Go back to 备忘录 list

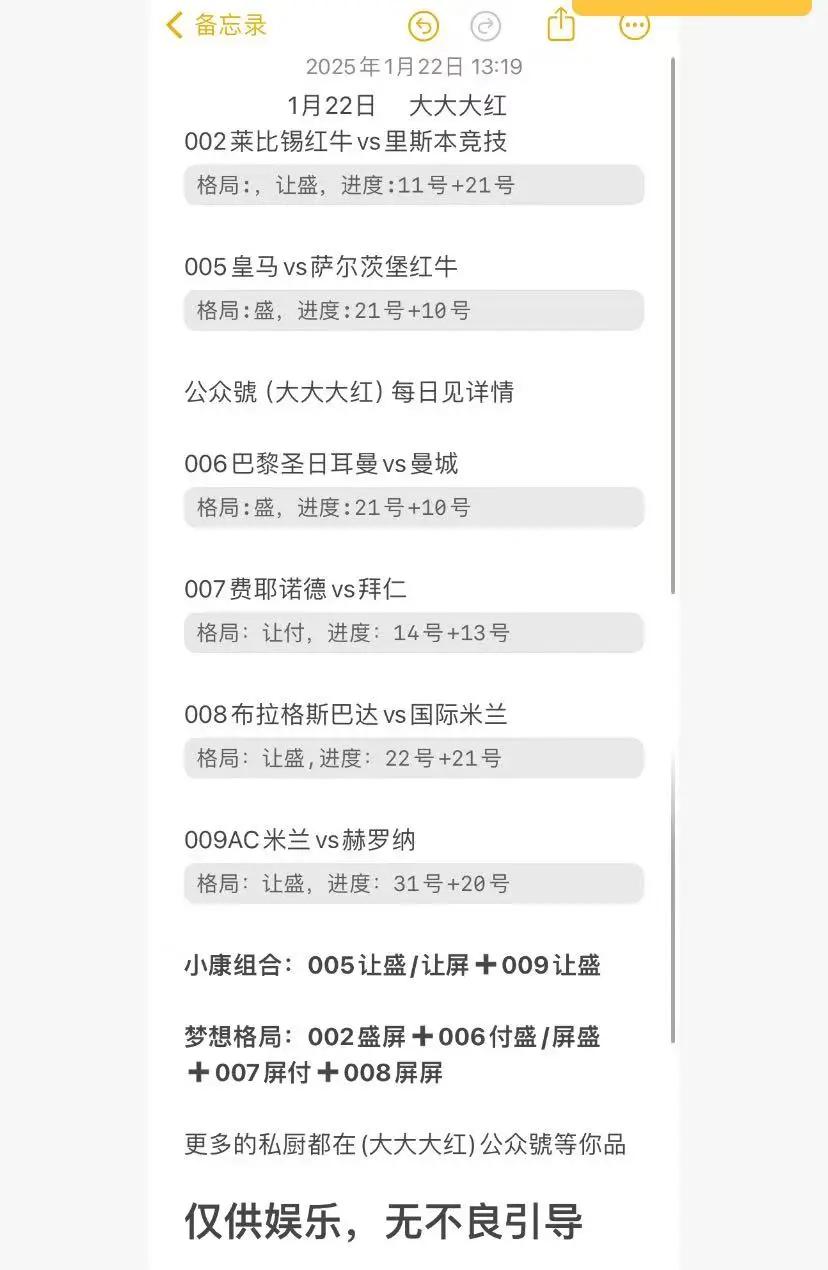tap(216, 25)
